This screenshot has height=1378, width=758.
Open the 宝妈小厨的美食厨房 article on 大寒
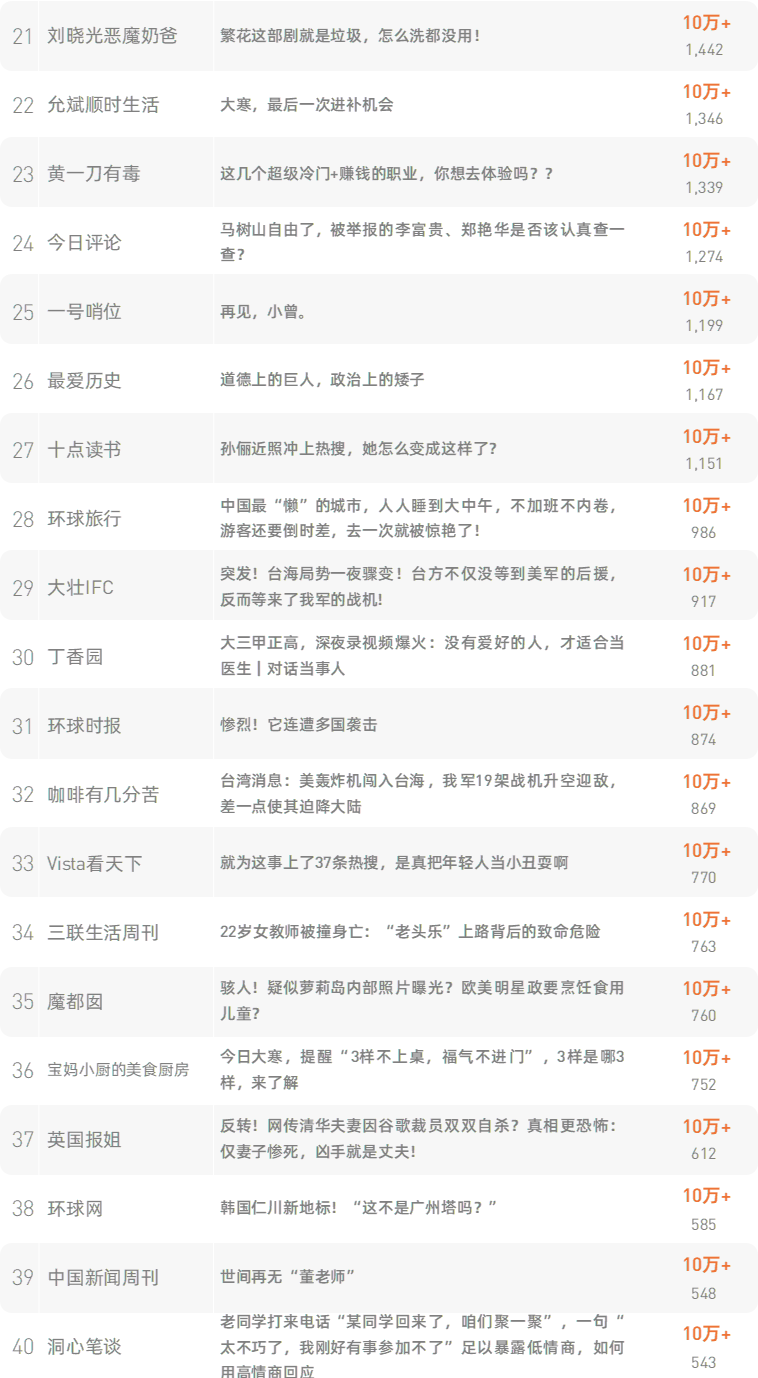(422, 1070)
